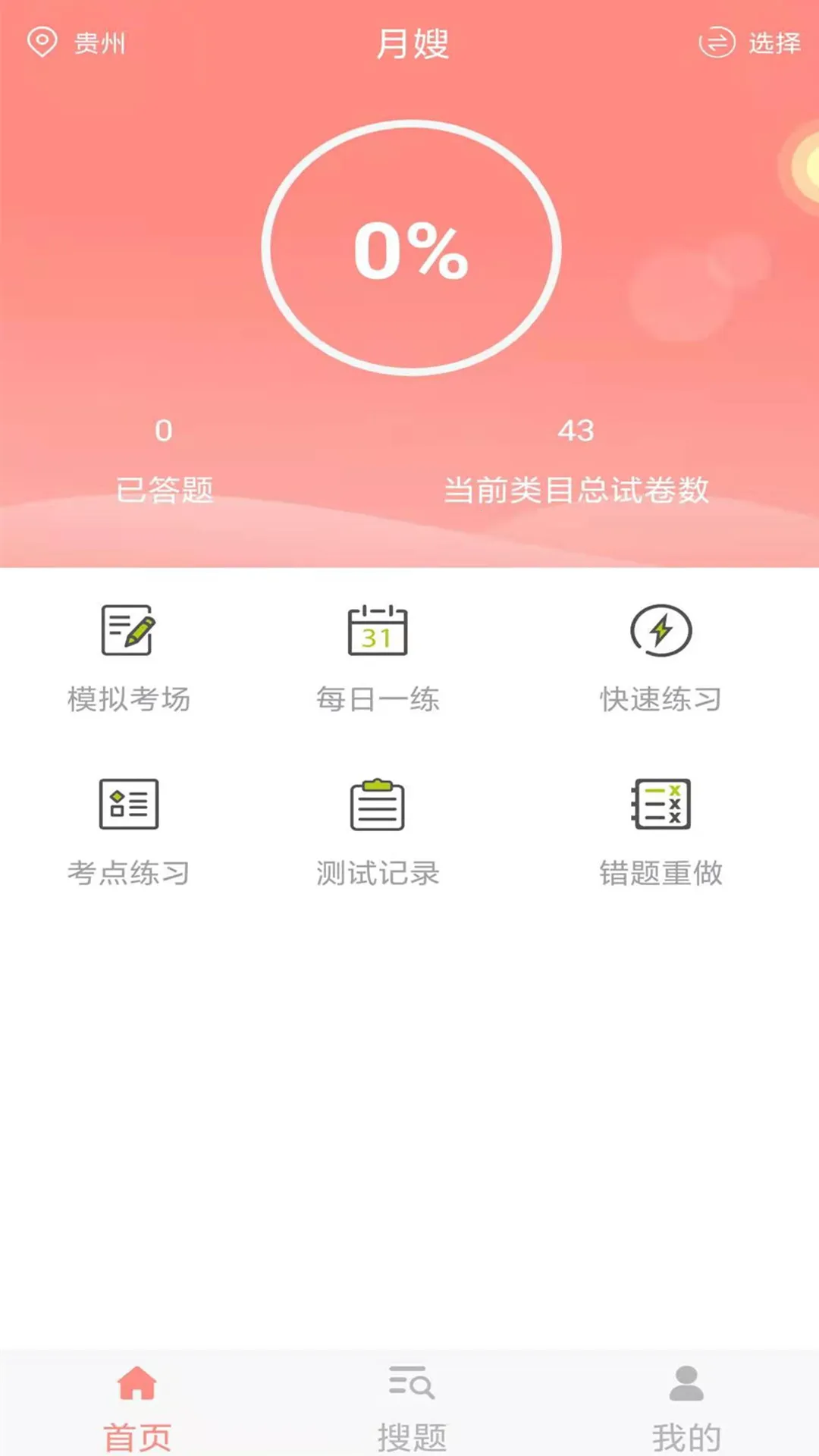Open the 搜题 search icon in bottom bar

pos(409,1384)
